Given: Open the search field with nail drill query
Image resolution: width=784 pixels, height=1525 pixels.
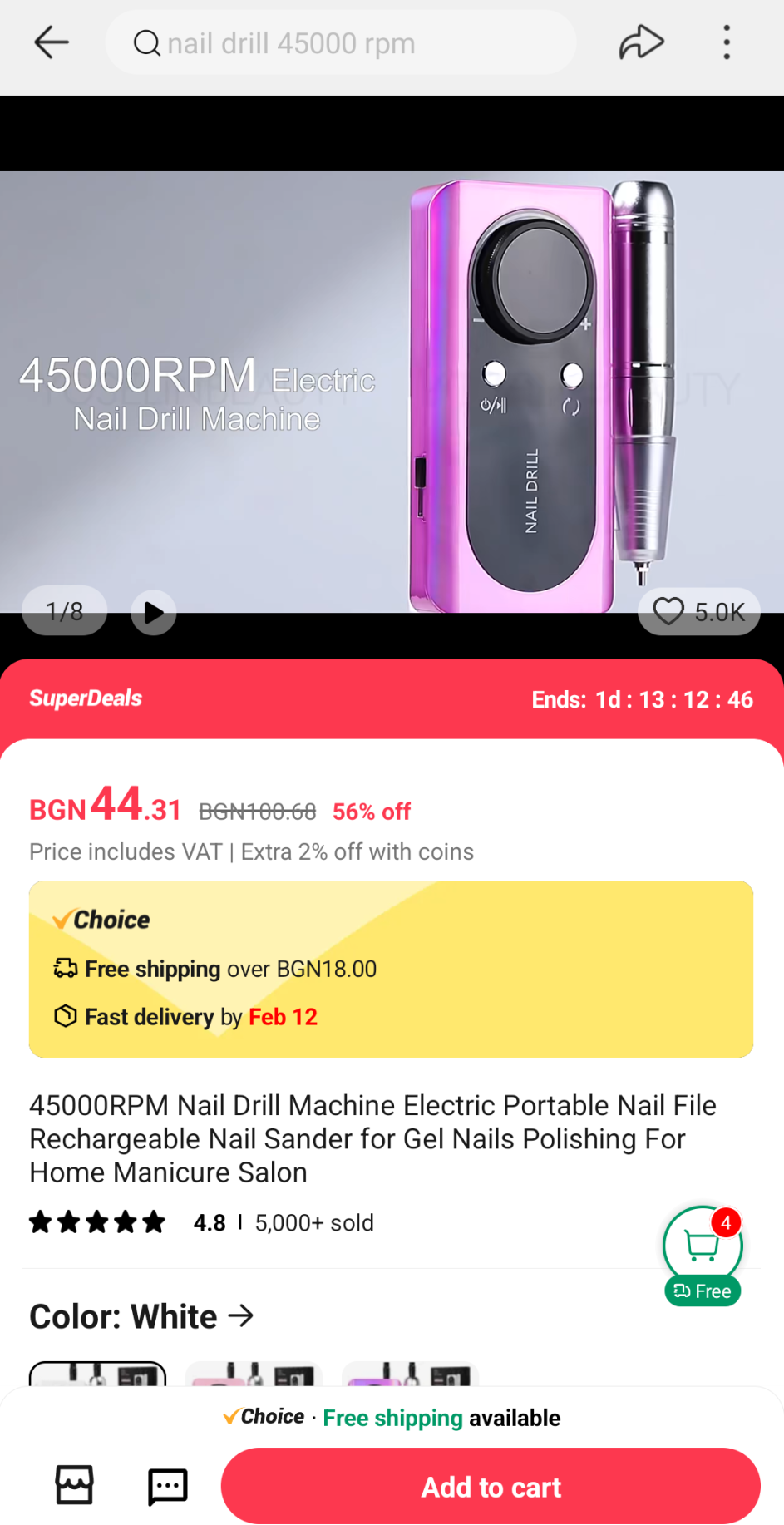Looking at the screenshot, I should (341, 42).
